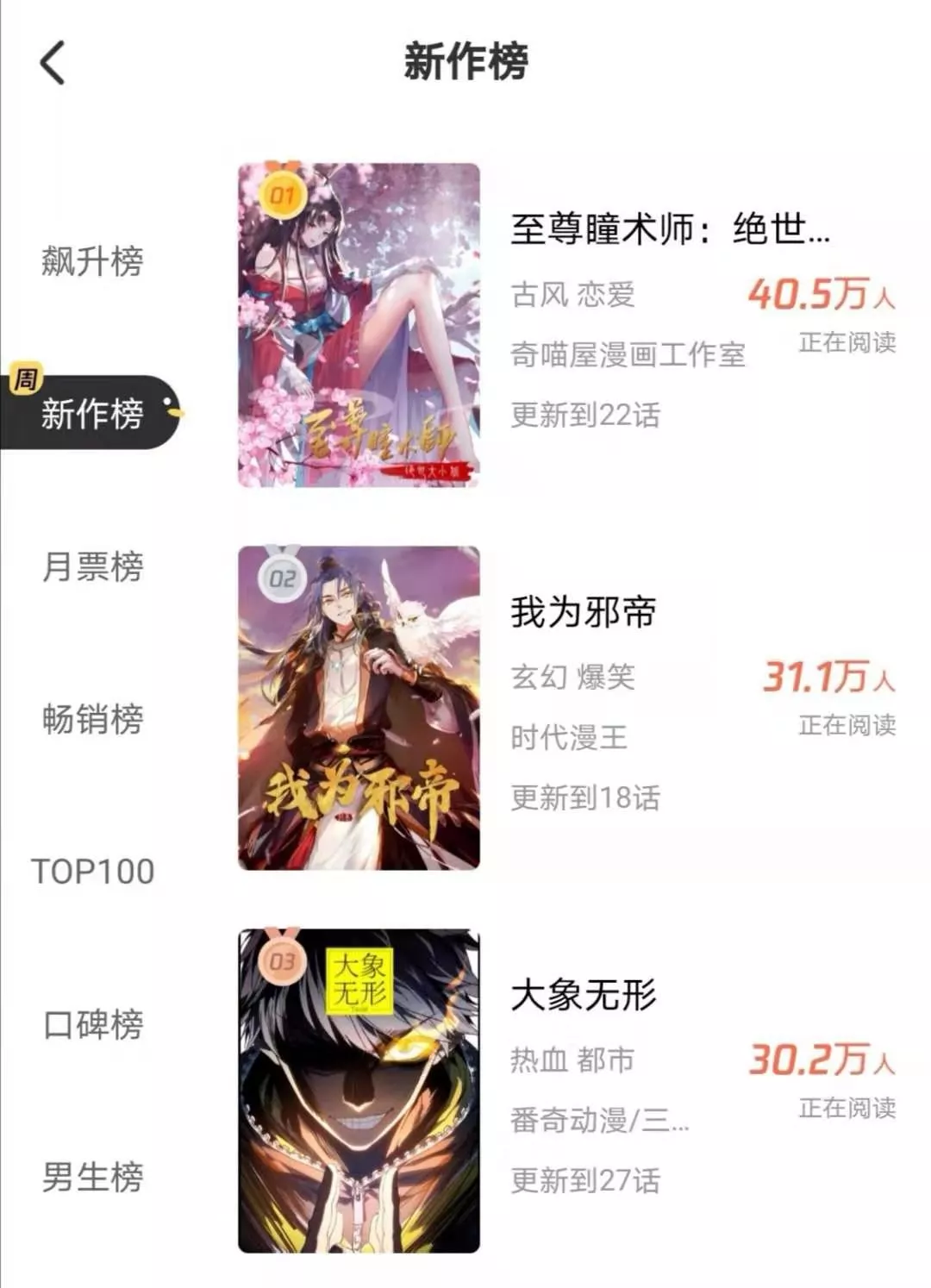The height and width of the screenshot is (1288, 931).
Task: Open the comic 大象无形
Action: (584, 995)
